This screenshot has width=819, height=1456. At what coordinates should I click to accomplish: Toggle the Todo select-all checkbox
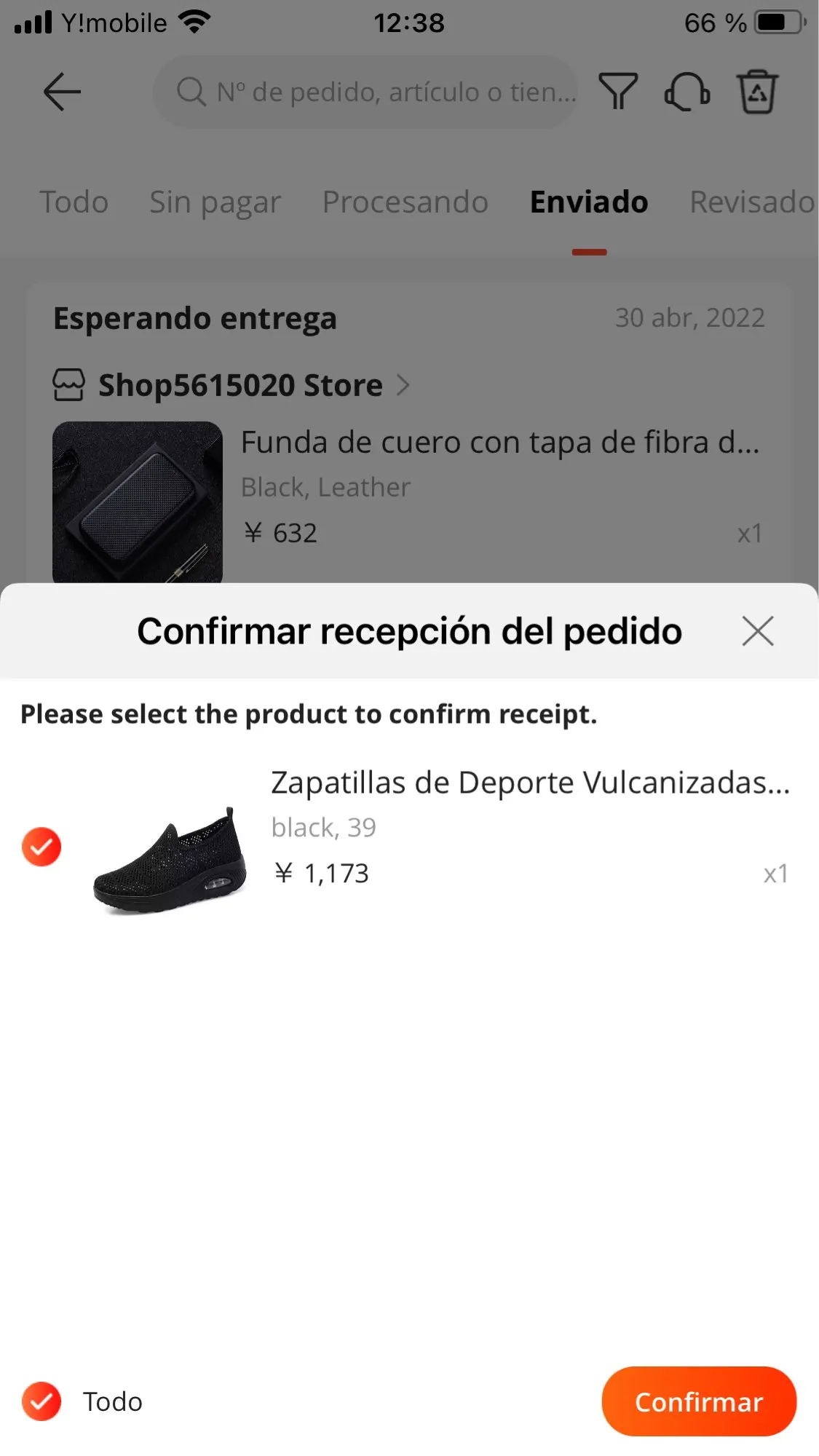pos(41,1401)
